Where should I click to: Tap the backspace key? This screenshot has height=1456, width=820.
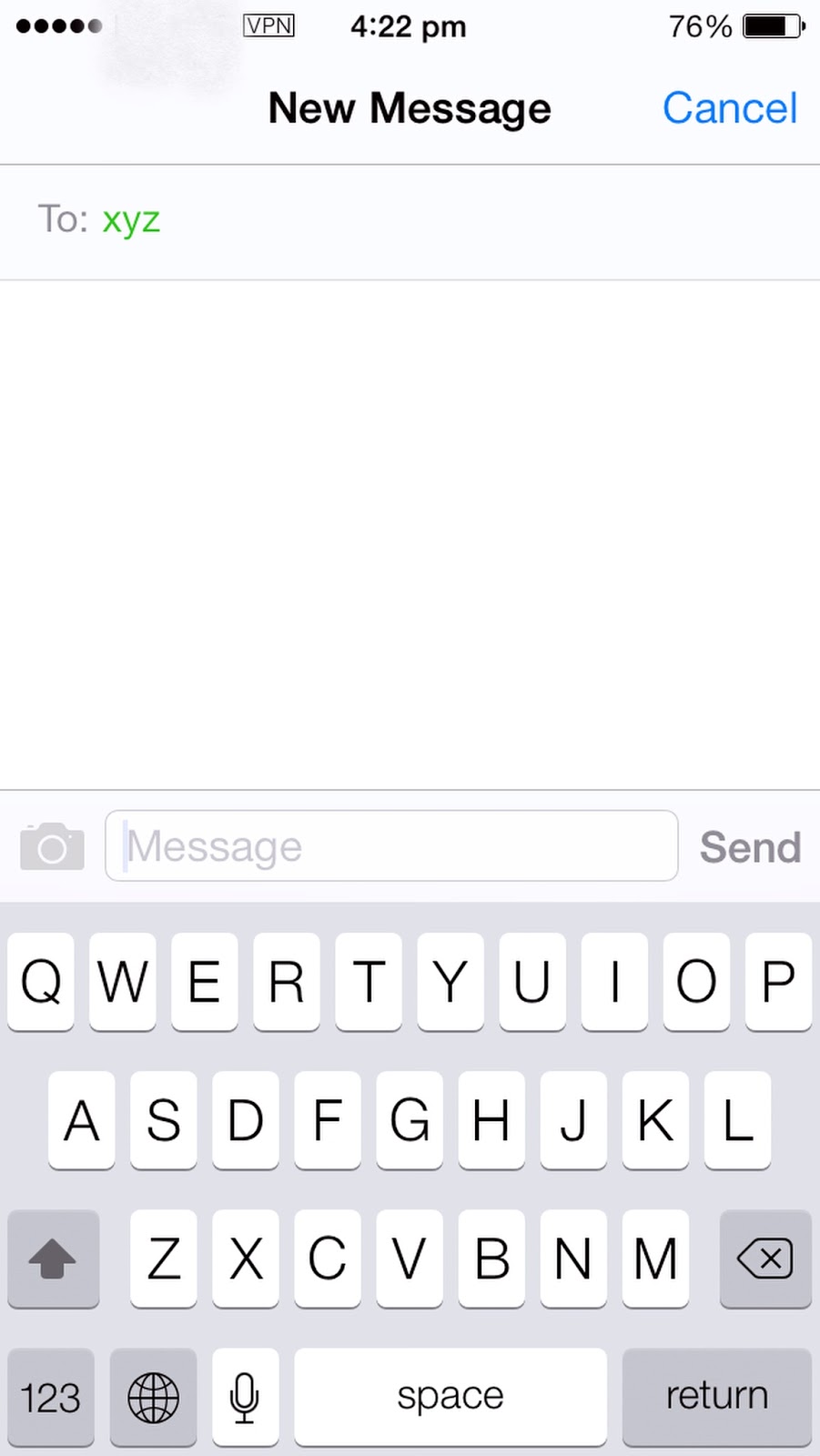[764, 1259]
